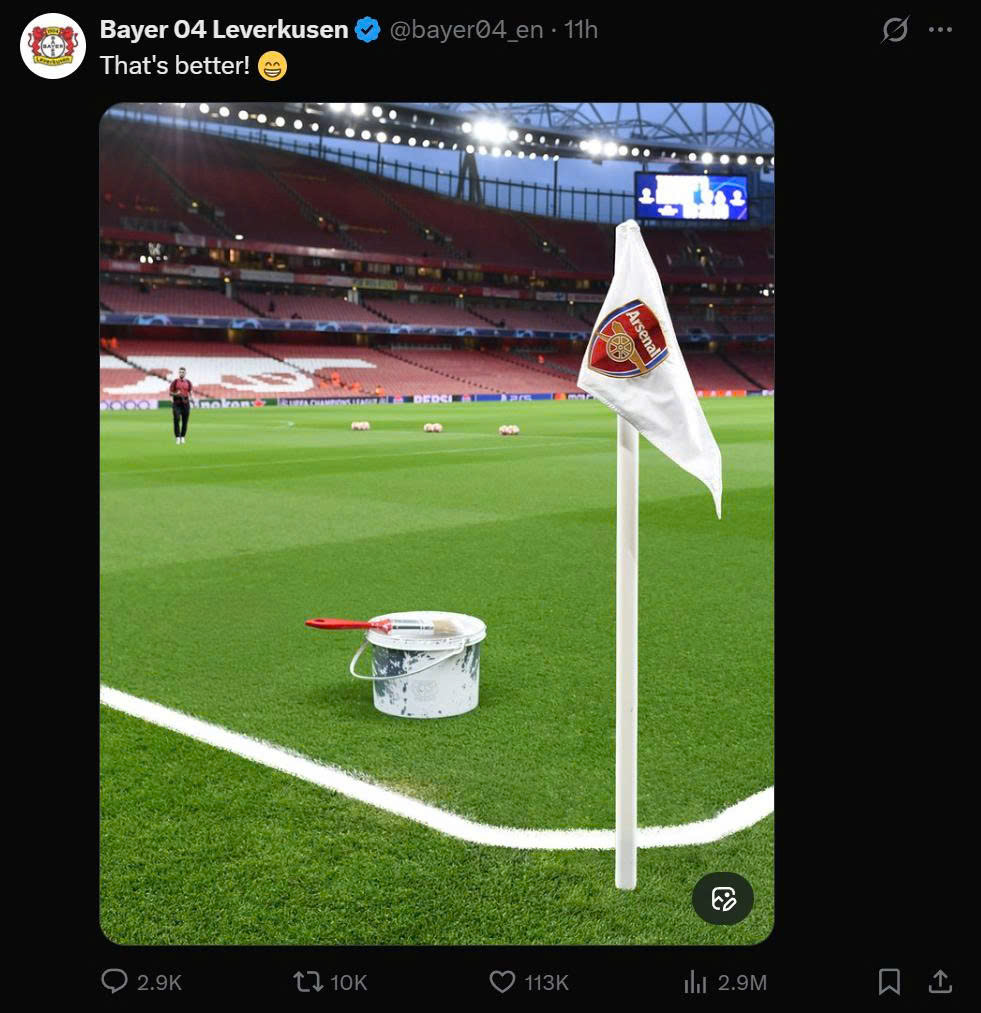Open the post overflow menu
The width and height of the screenshot is (981, 1013).
click(x=940, y=30)
